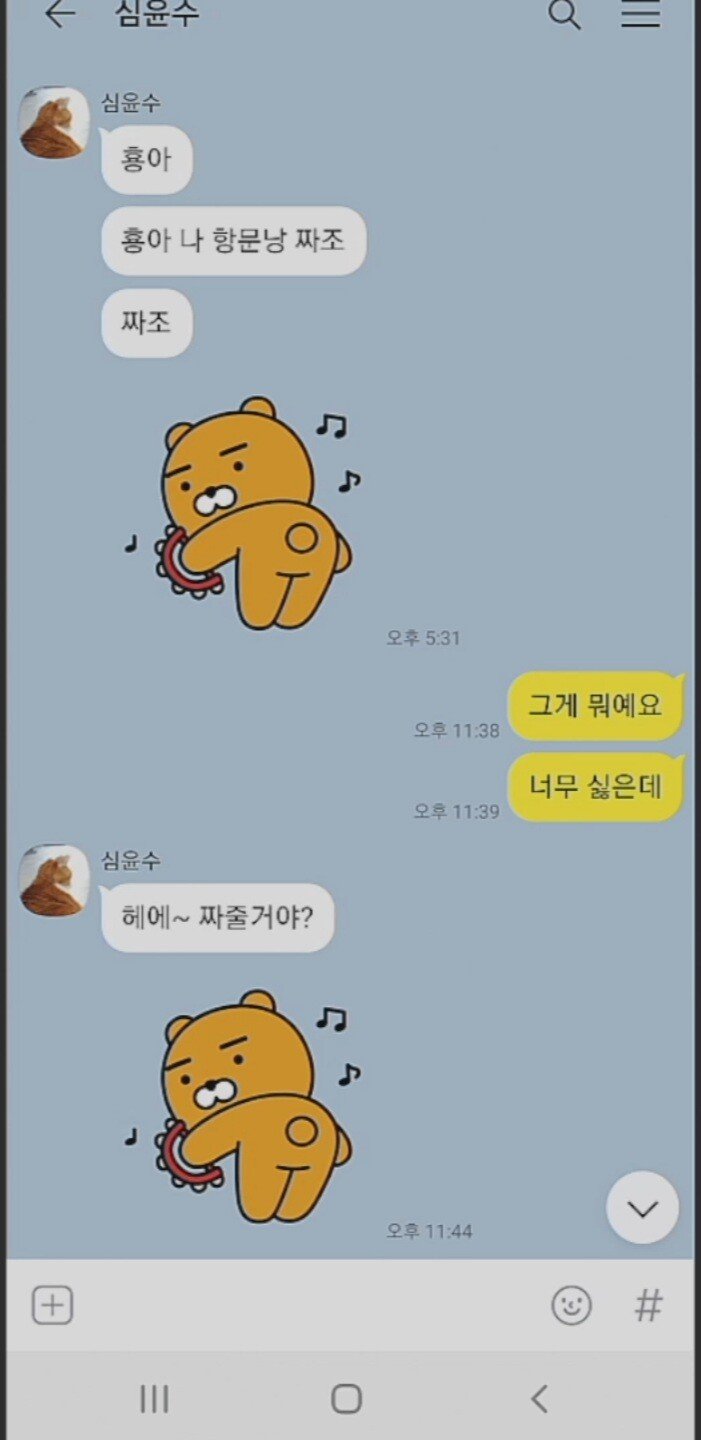This screenshot has width=701, height=1440.
Task: Tap the message input field
Action: pyautogui.click(x=310, y=1306)
